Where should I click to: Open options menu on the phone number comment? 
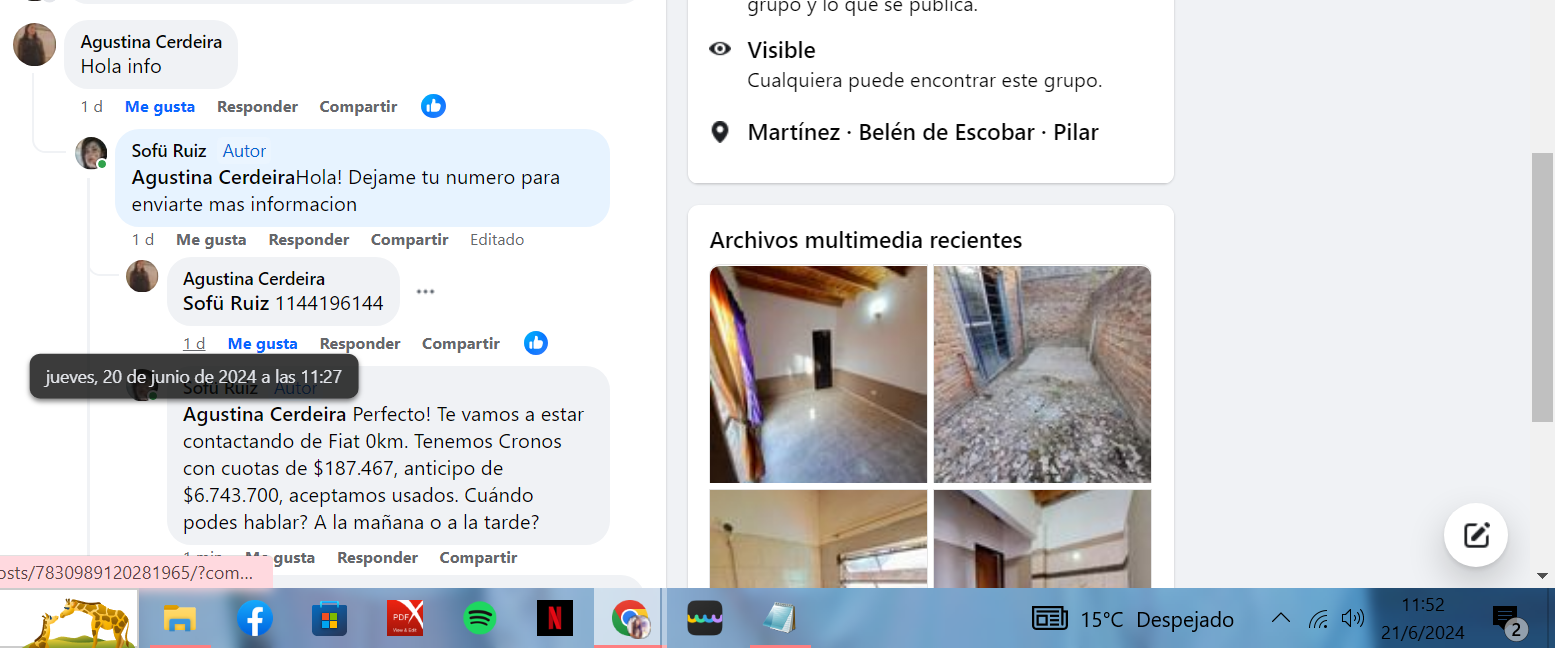425,292
